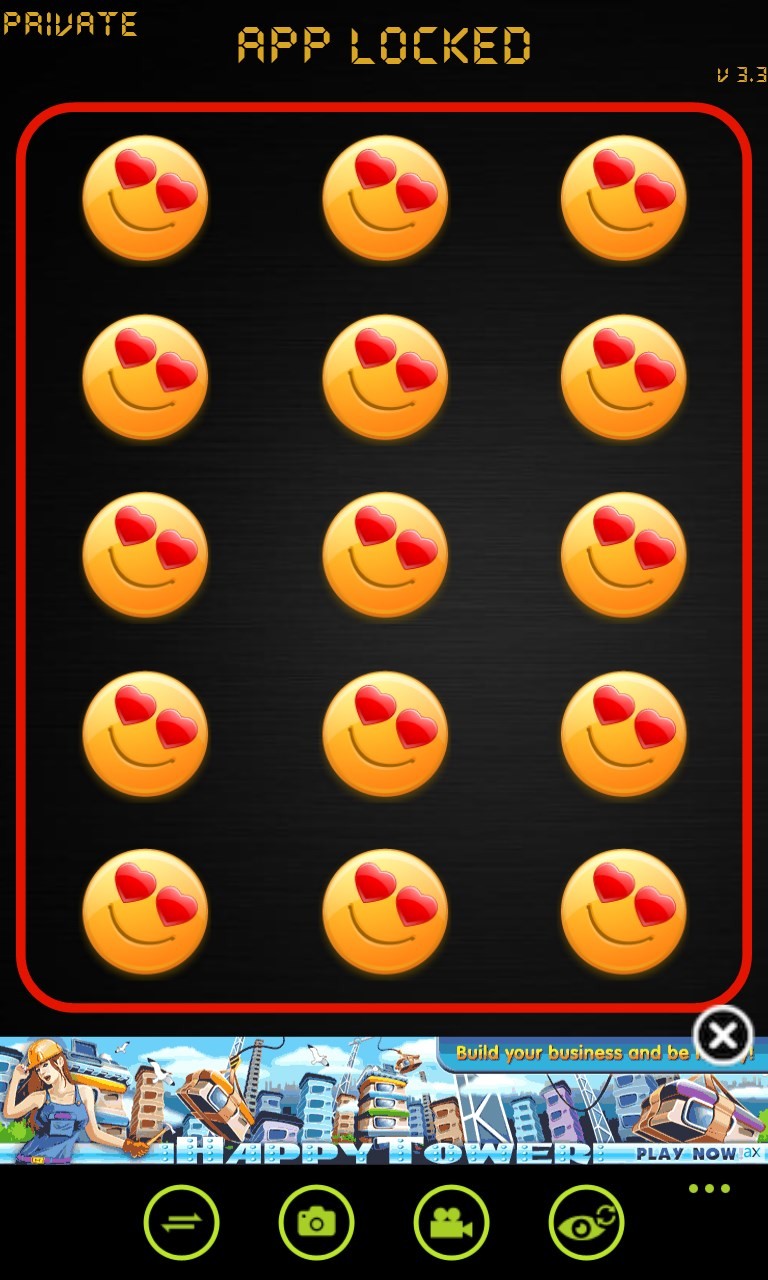Tap the eye refresh icon
Screen dimensions: 768x1280
(586, 1222)
